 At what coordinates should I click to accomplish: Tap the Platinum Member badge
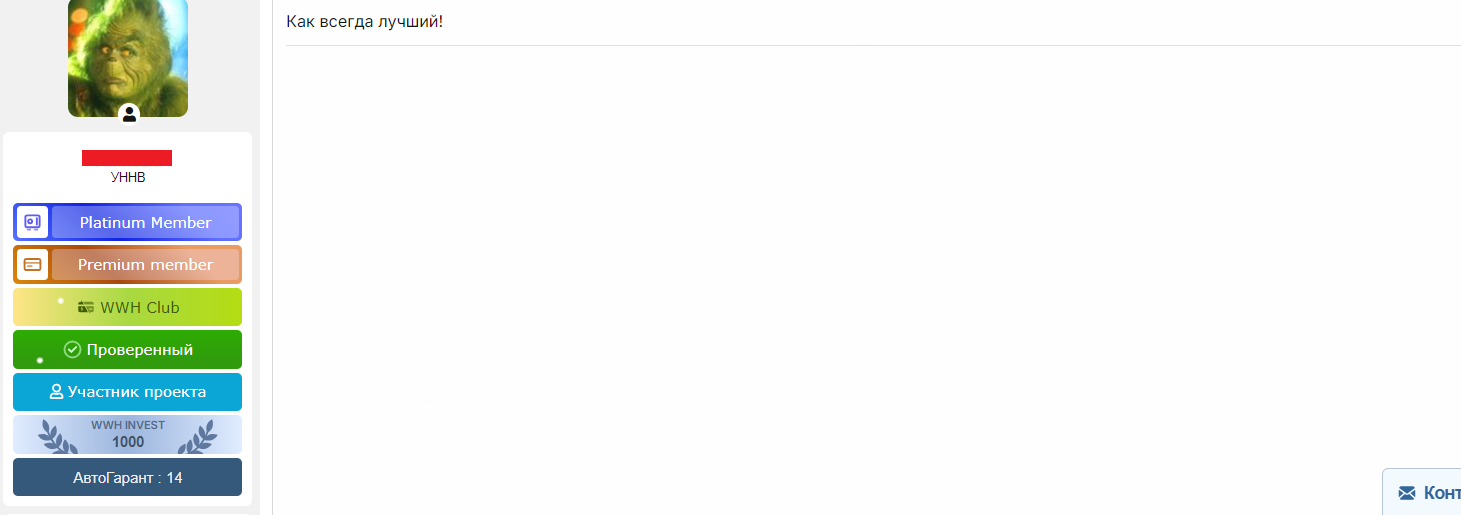[128, 222]
